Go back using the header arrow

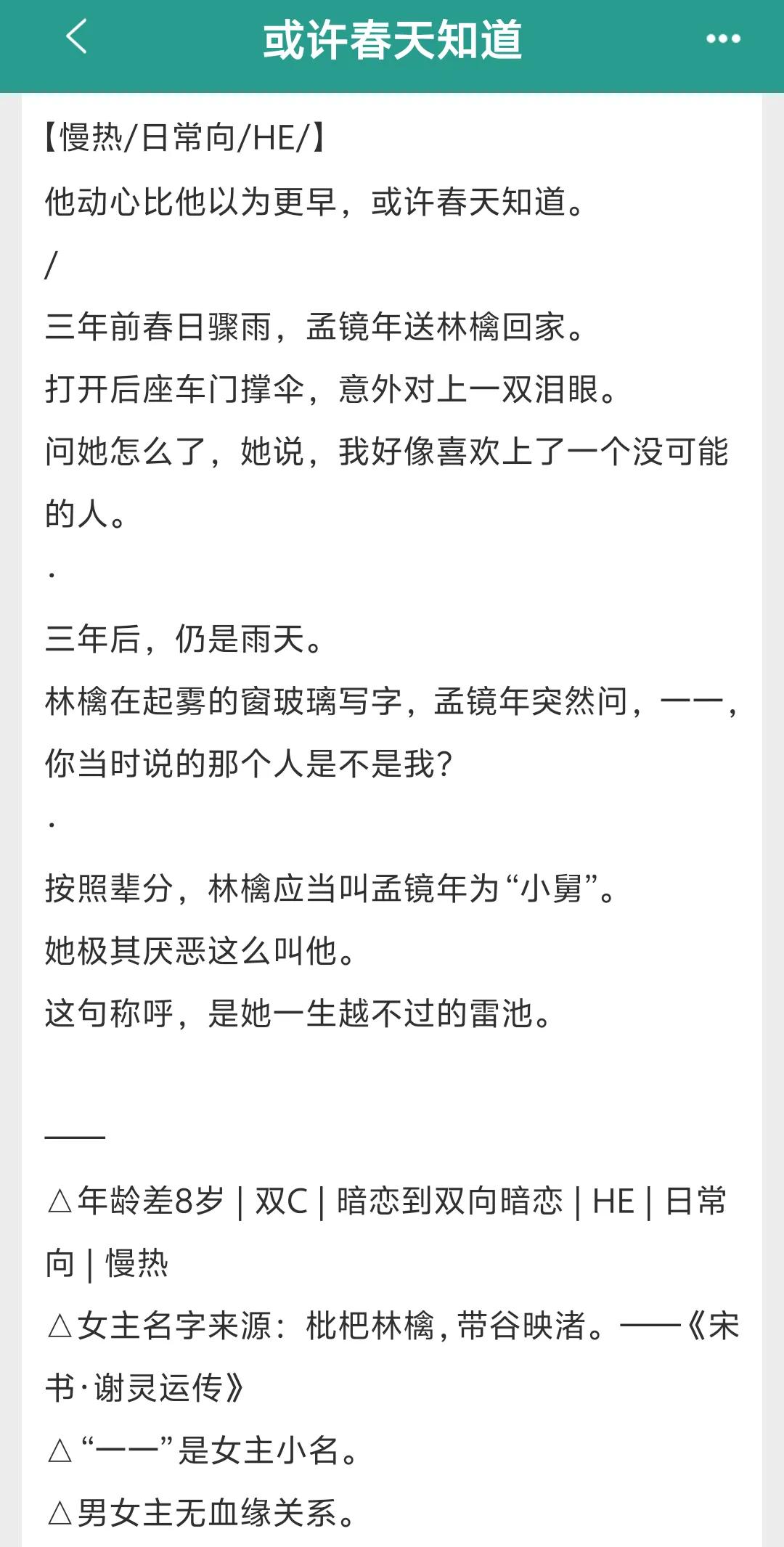77,36
